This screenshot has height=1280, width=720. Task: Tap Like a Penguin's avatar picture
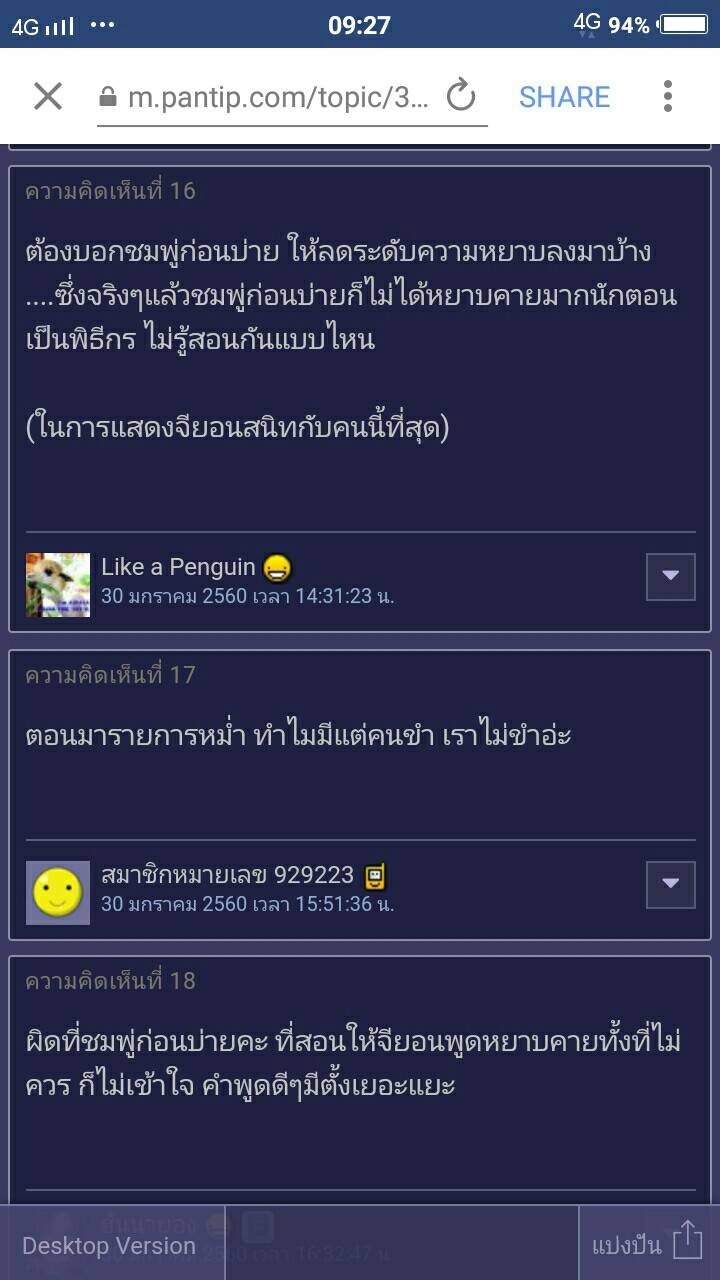coord(58,584)
